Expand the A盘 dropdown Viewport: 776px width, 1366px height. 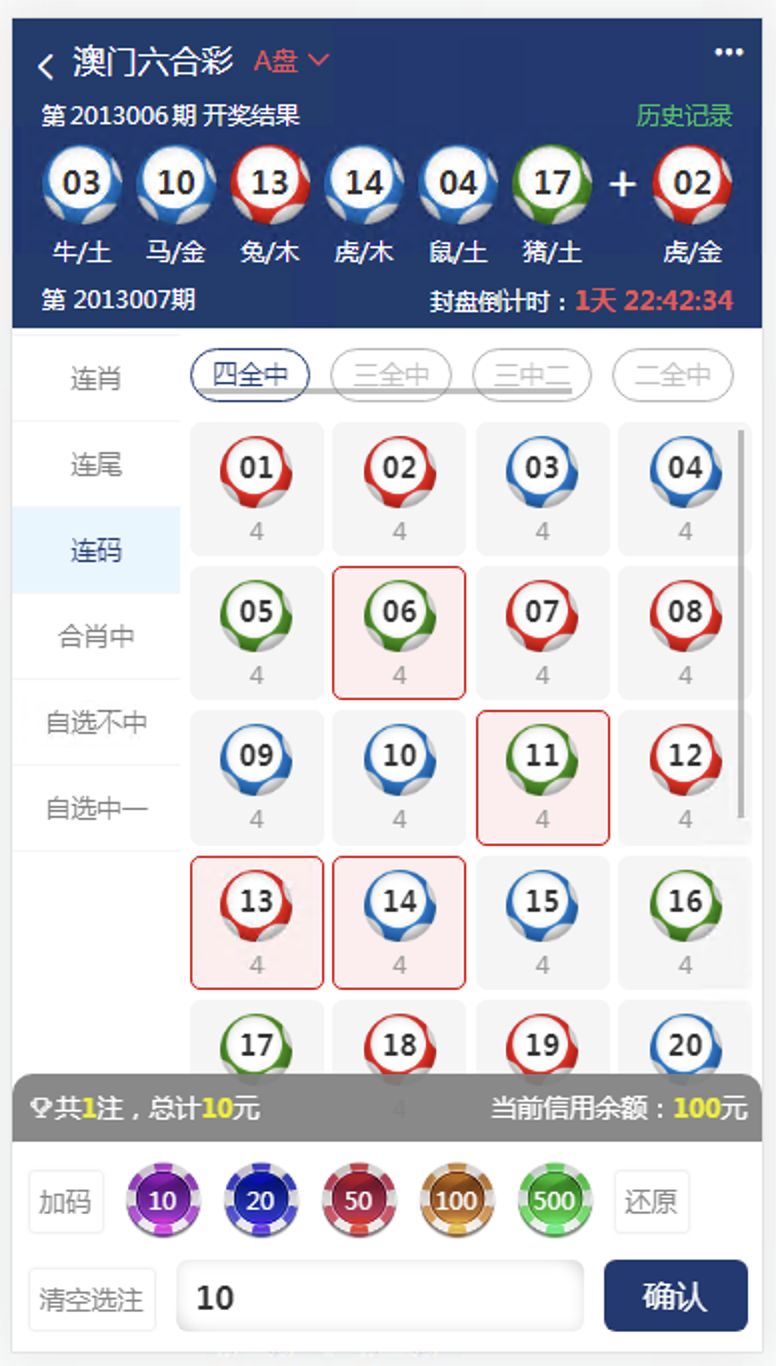pos(291,62)
